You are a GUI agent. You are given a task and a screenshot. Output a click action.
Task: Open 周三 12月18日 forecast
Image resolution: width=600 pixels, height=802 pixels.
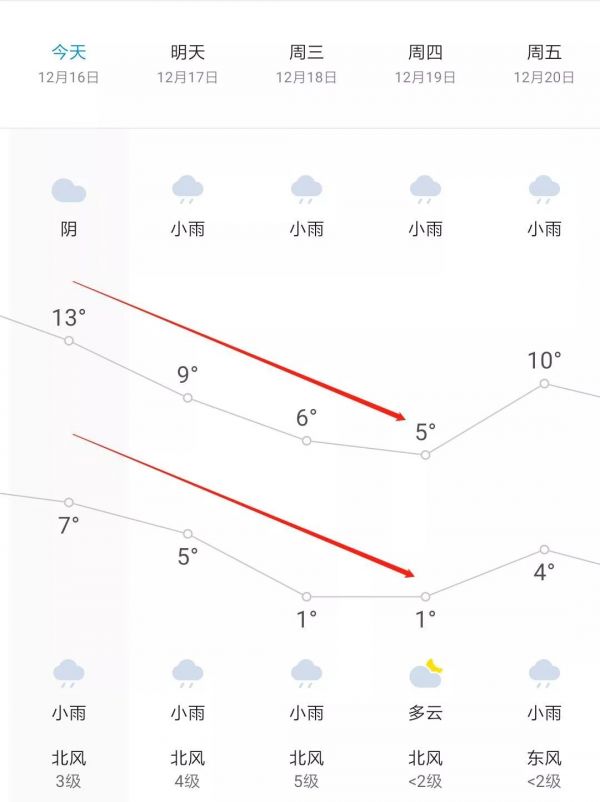pos(306,63)
